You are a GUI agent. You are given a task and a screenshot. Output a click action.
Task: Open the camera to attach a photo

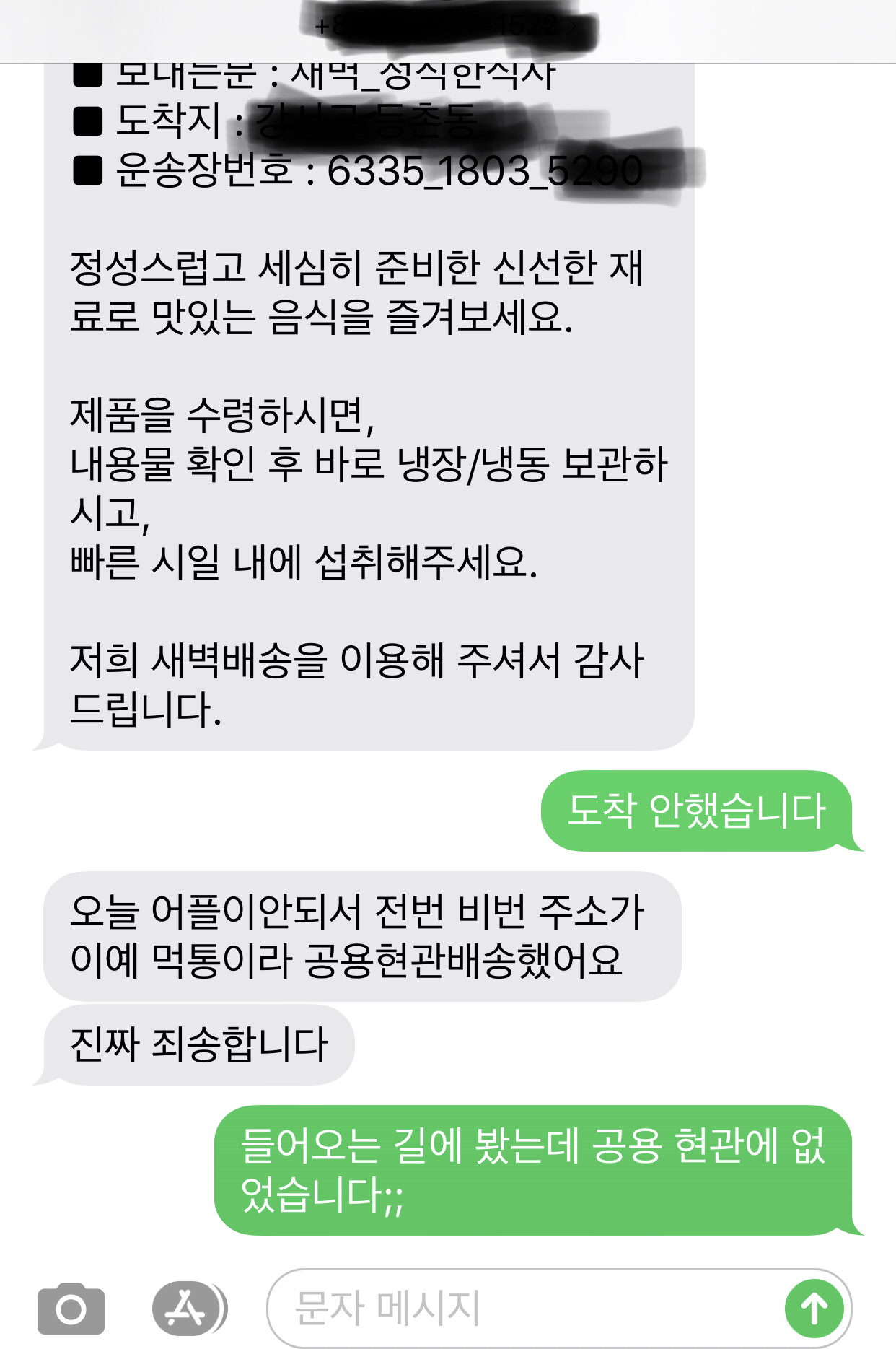click(71, 1308)
